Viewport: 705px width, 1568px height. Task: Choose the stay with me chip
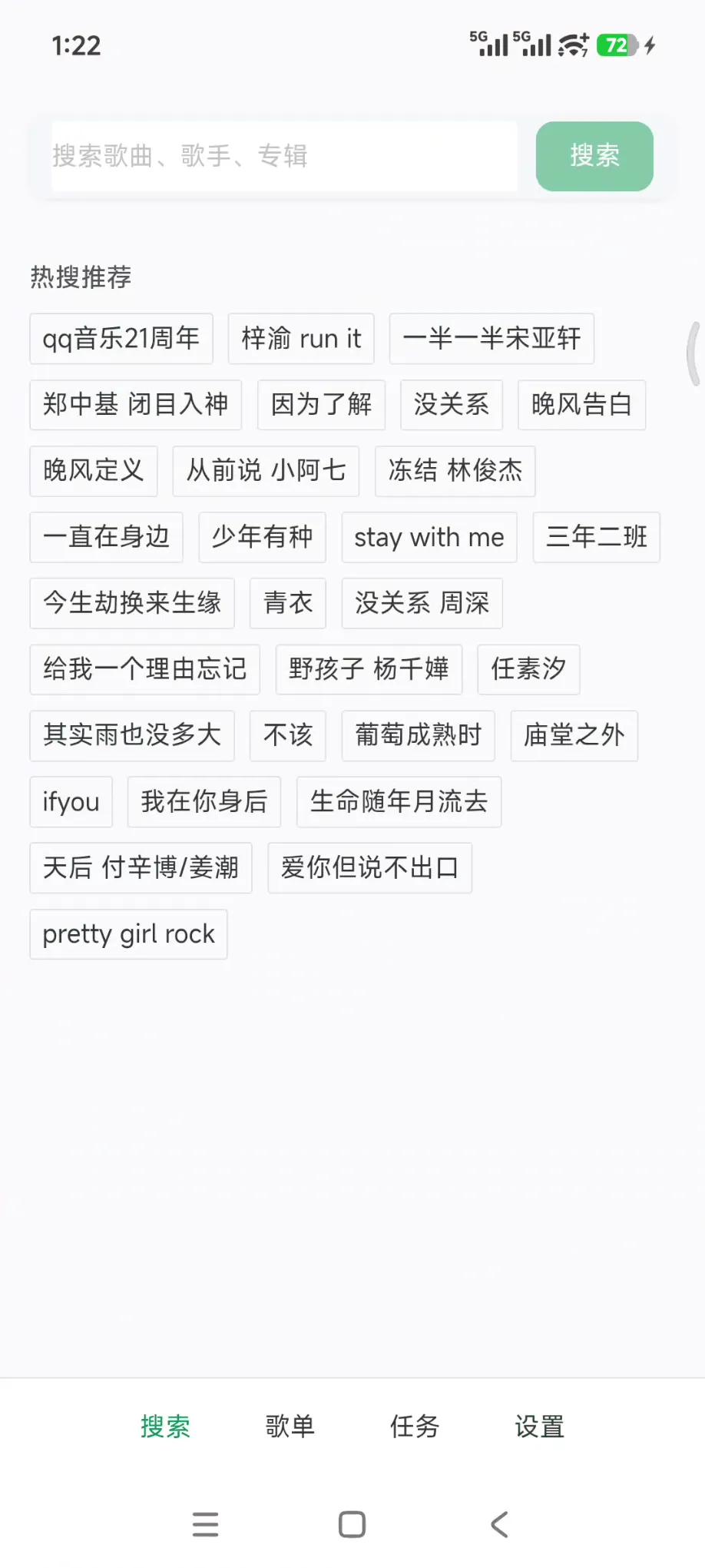point(429,537)
